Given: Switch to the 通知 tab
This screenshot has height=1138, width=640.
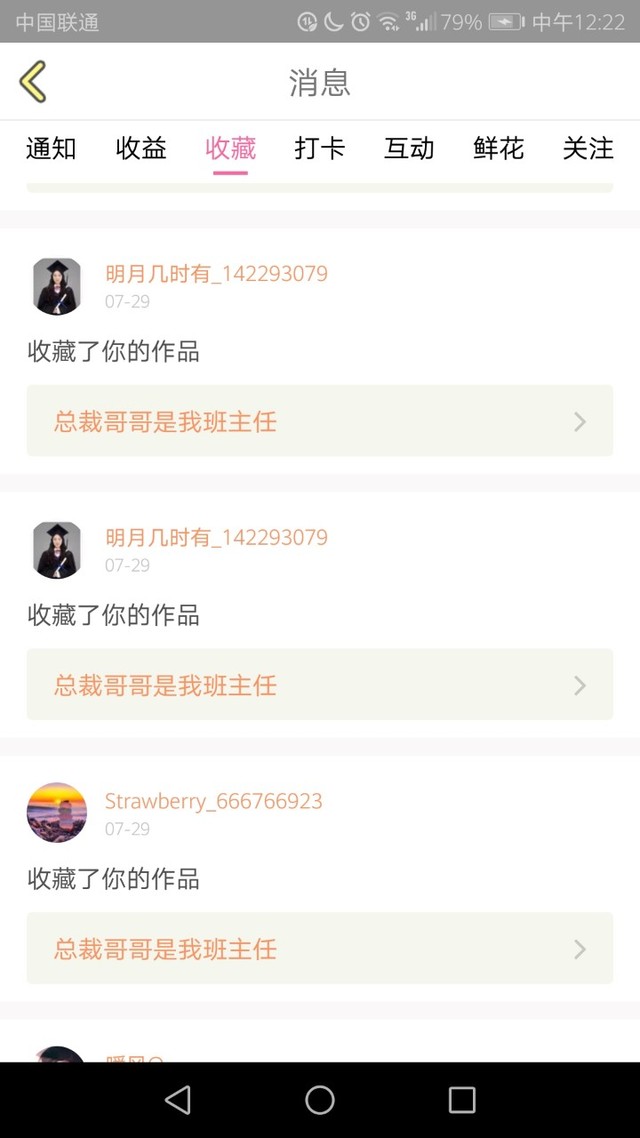Looking at the screenshot, I should pyautogui.click(x=51, y=148).
